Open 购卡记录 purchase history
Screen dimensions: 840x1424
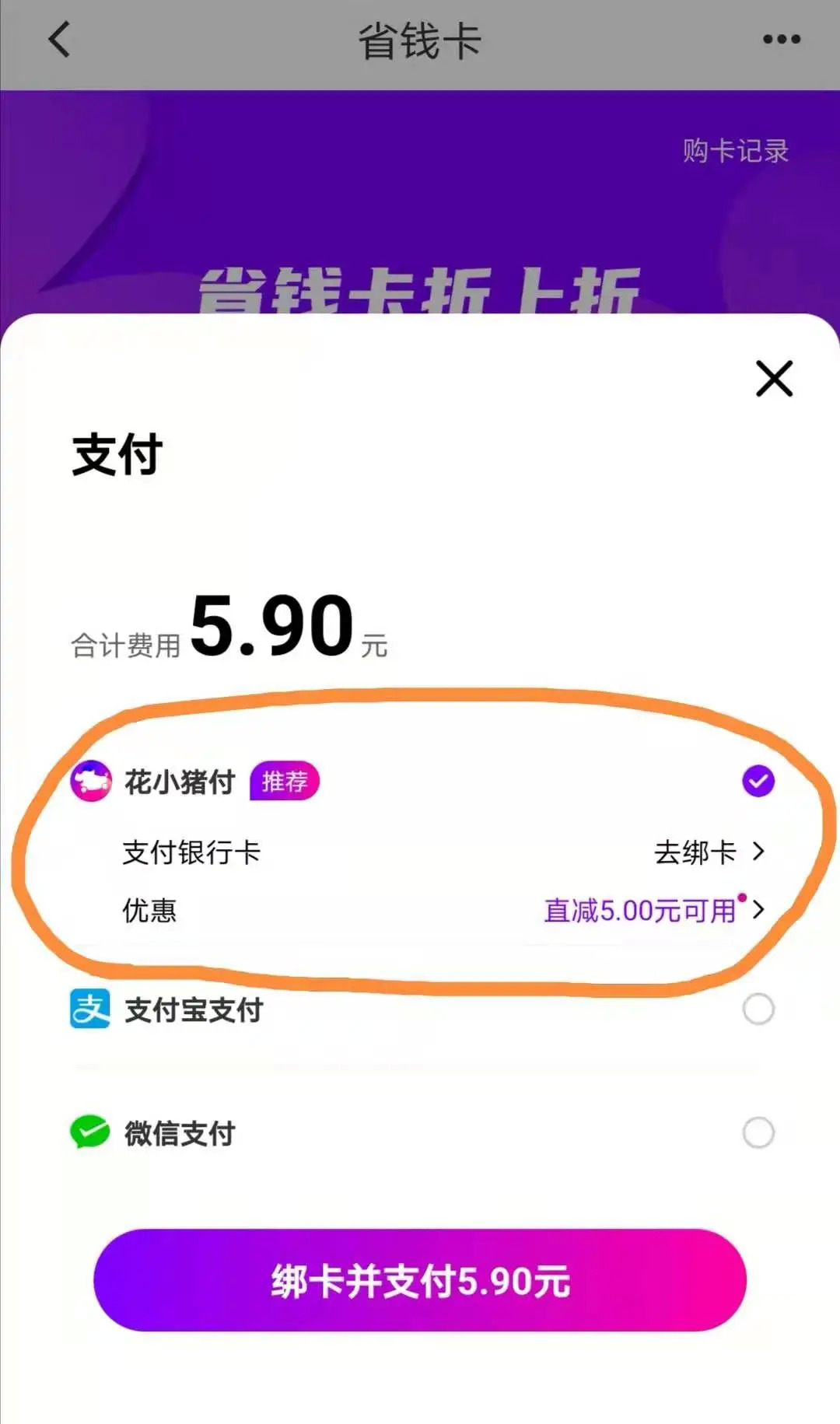click(735, 151)
